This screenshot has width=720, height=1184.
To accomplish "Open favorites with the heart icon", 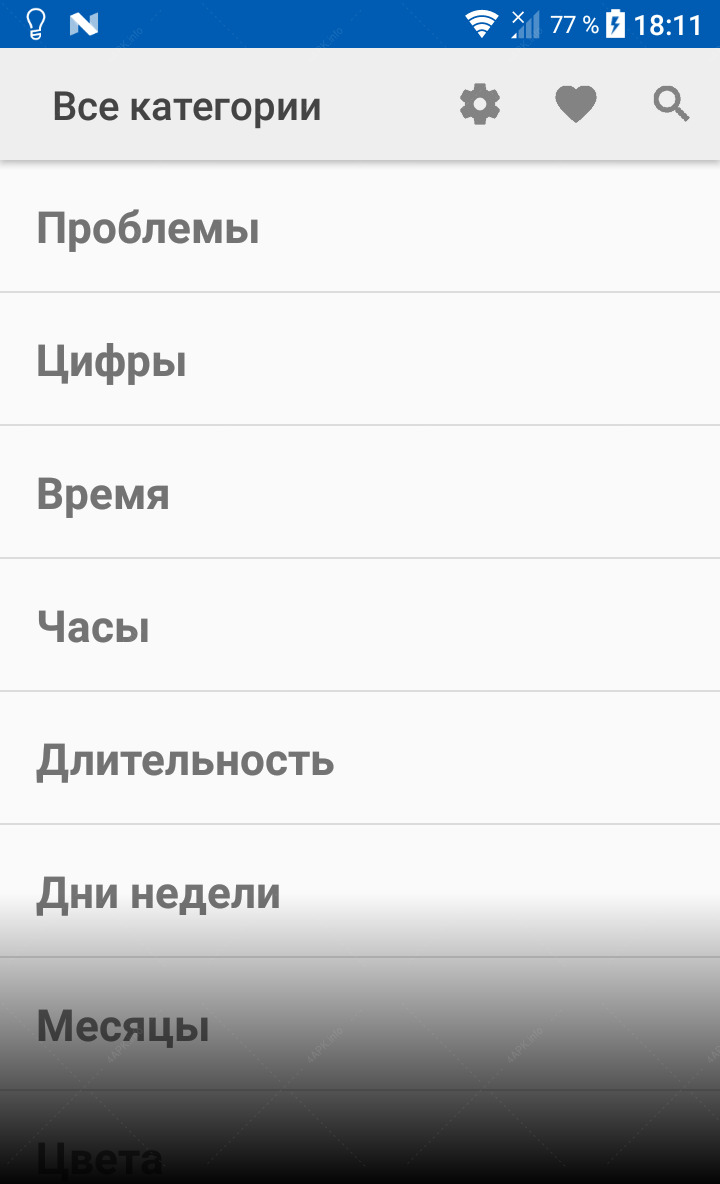I will click(x=576, y=104).
